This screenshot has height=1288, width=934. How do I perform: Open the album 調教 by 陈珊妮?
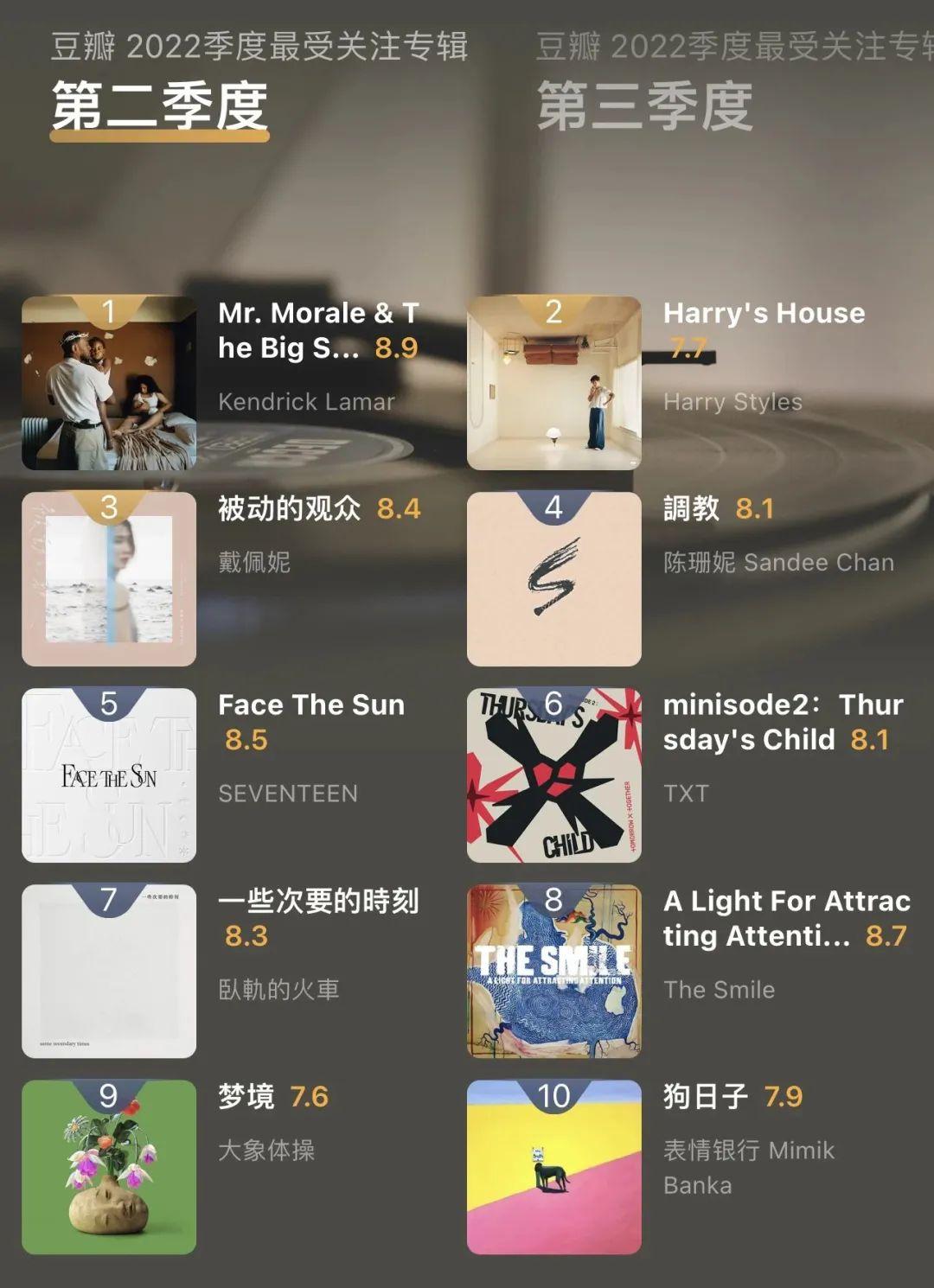554,579
